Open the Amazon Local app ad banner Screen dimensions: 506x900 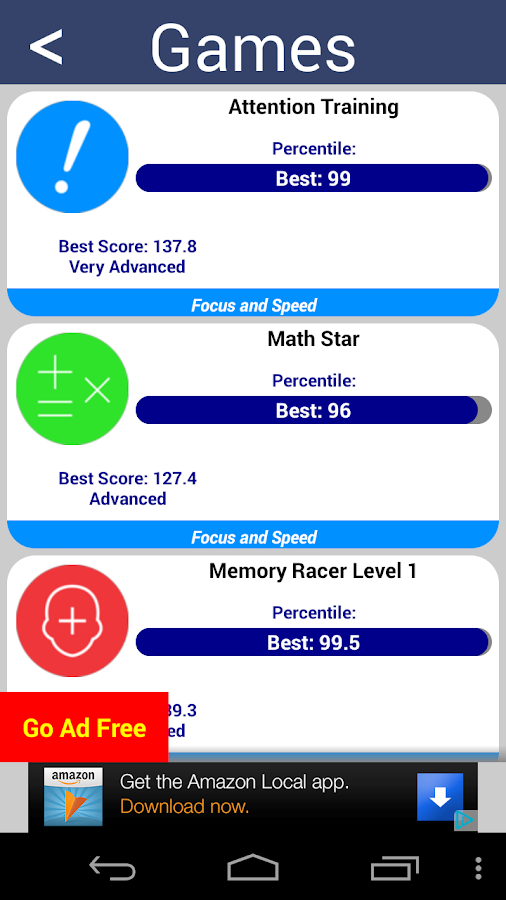pyautogui.click(x=253, y=797)
